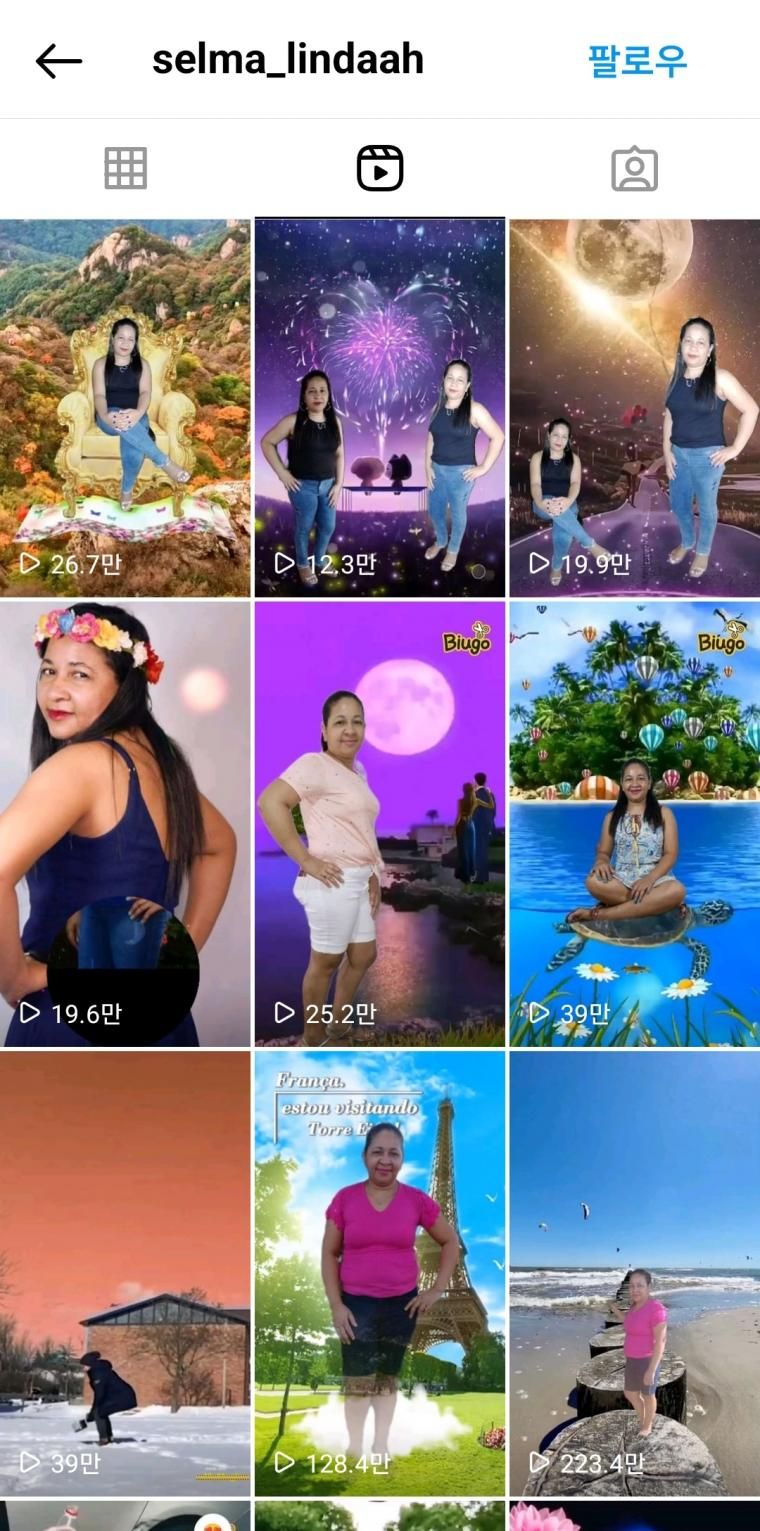This screenshot has width=760, height=1531.
Task: Select the Reels tab
Action: [380, 168]
